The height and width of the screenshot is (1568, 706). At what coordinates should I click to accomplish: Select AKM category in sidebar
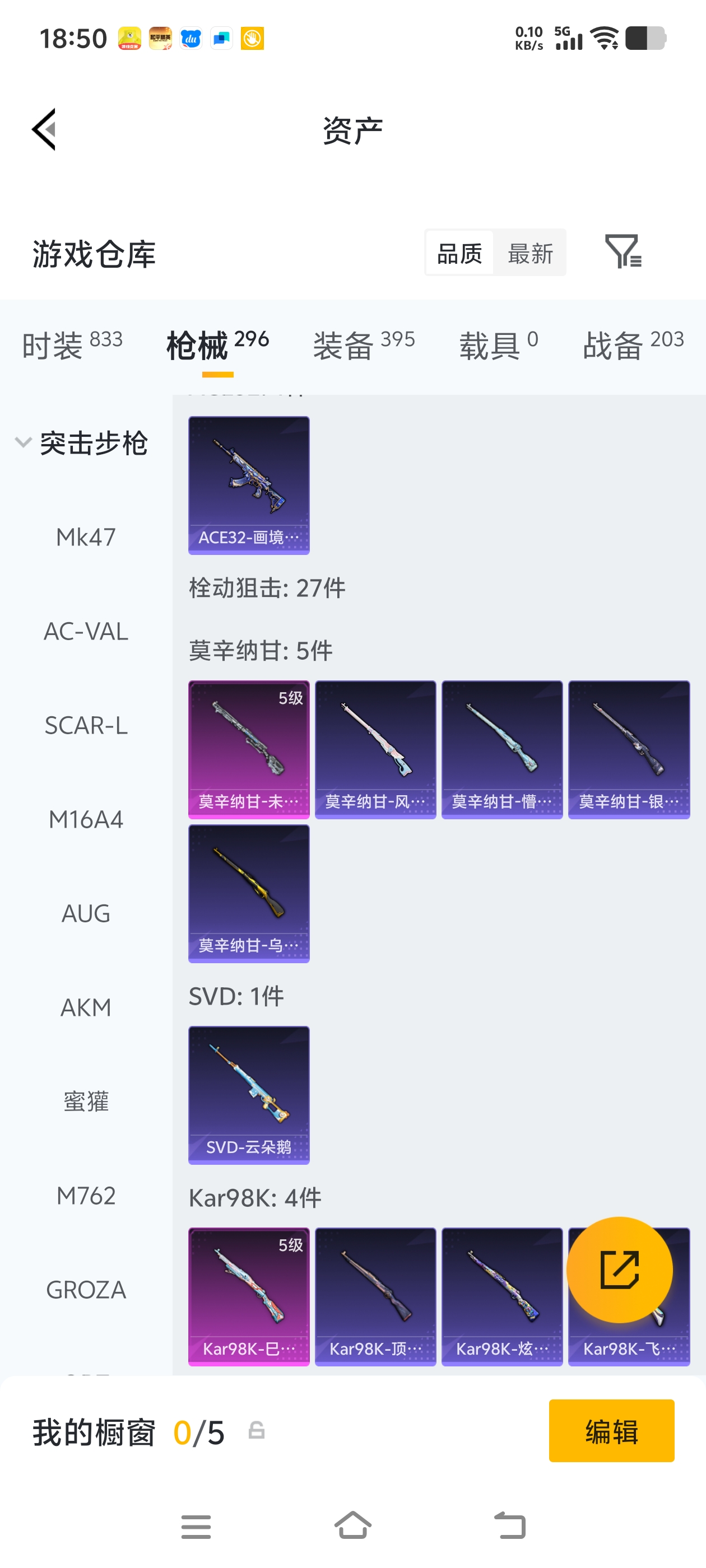tap(85, 1007)
